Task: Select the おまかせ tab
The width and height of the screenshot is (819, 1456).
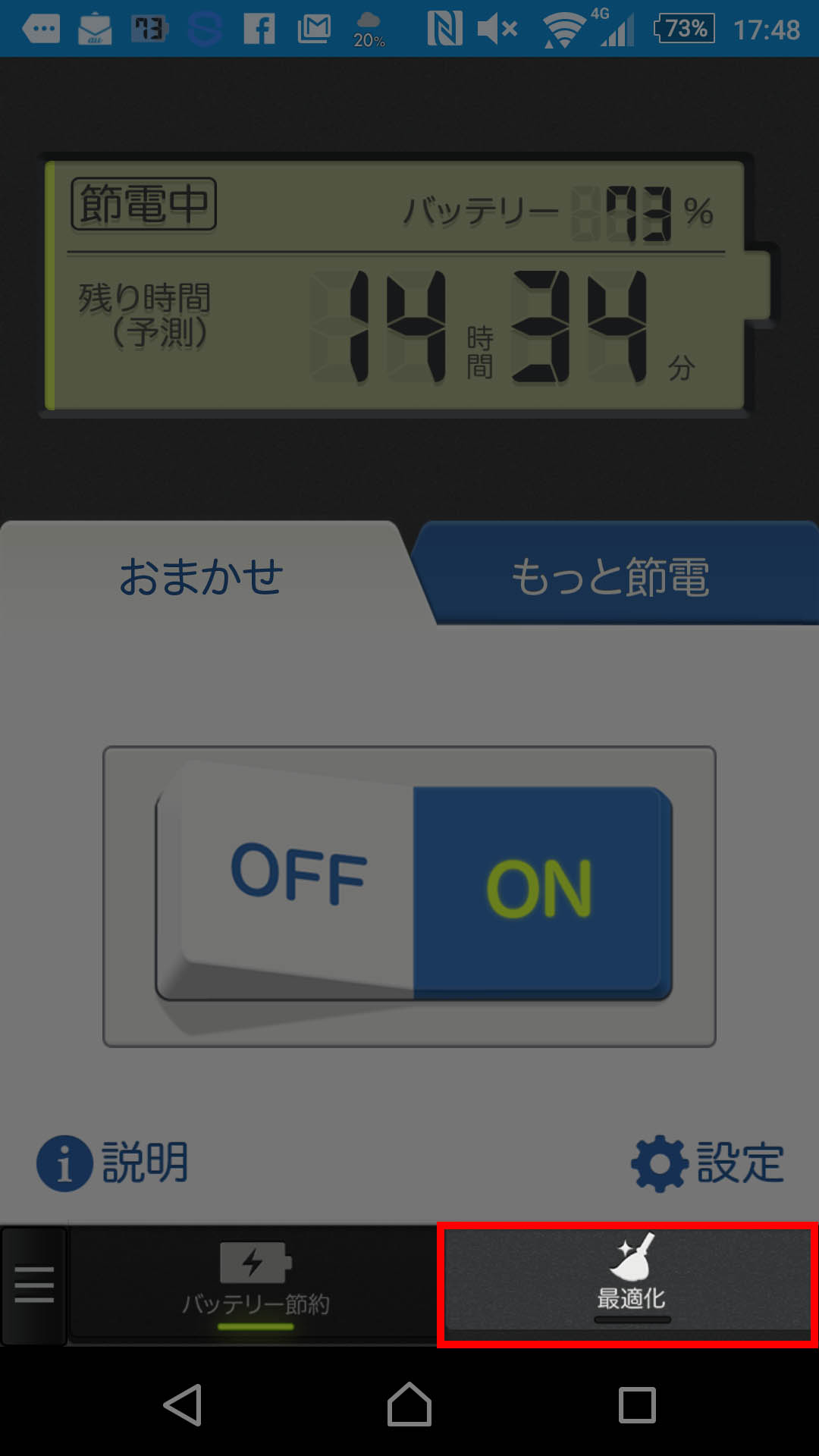Action: [202, 576]
